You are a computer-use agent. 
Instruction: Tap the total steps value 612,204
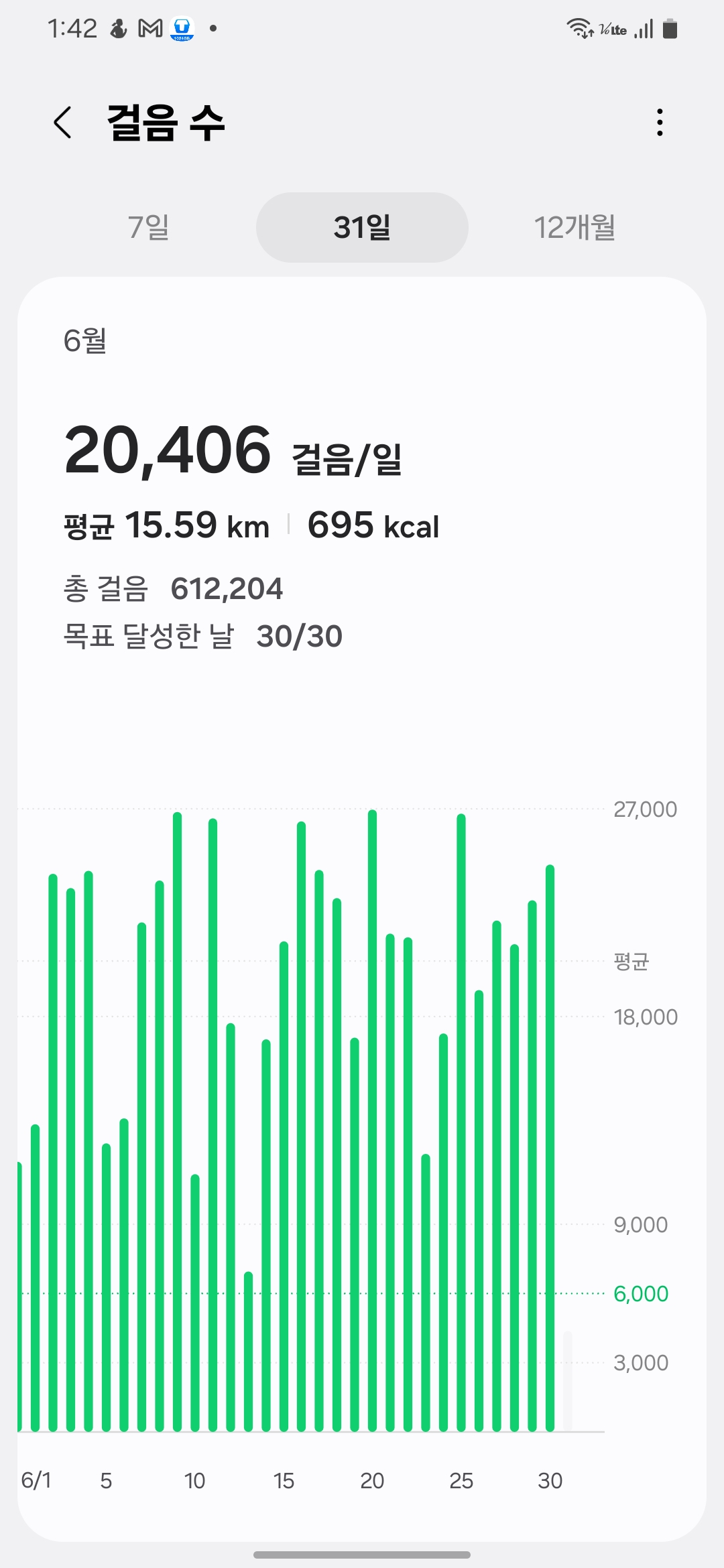click(228, 589)
